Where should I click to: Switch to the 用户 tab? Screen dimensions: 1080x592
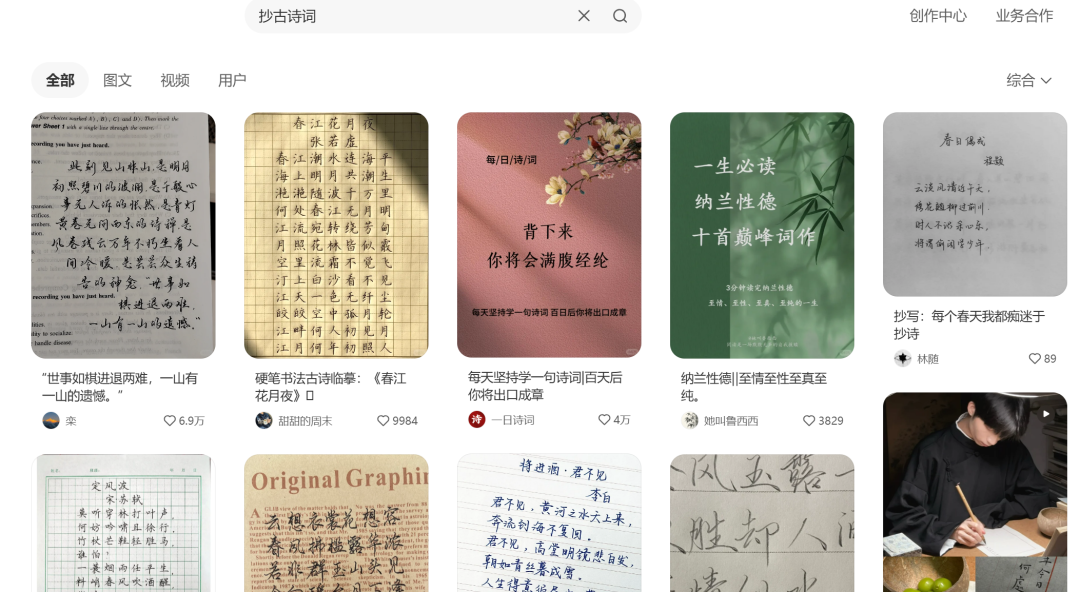click(x=232, y=80)
